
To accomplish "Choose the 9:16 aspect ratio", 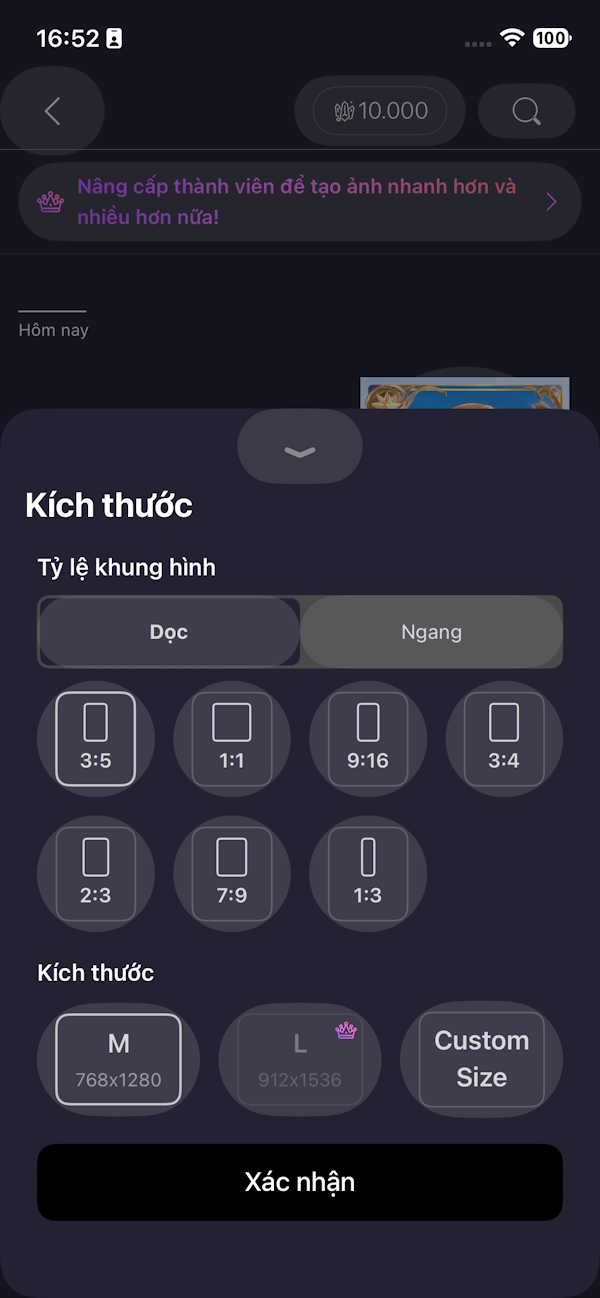I will pyautogui.click(x=368, y=739).
